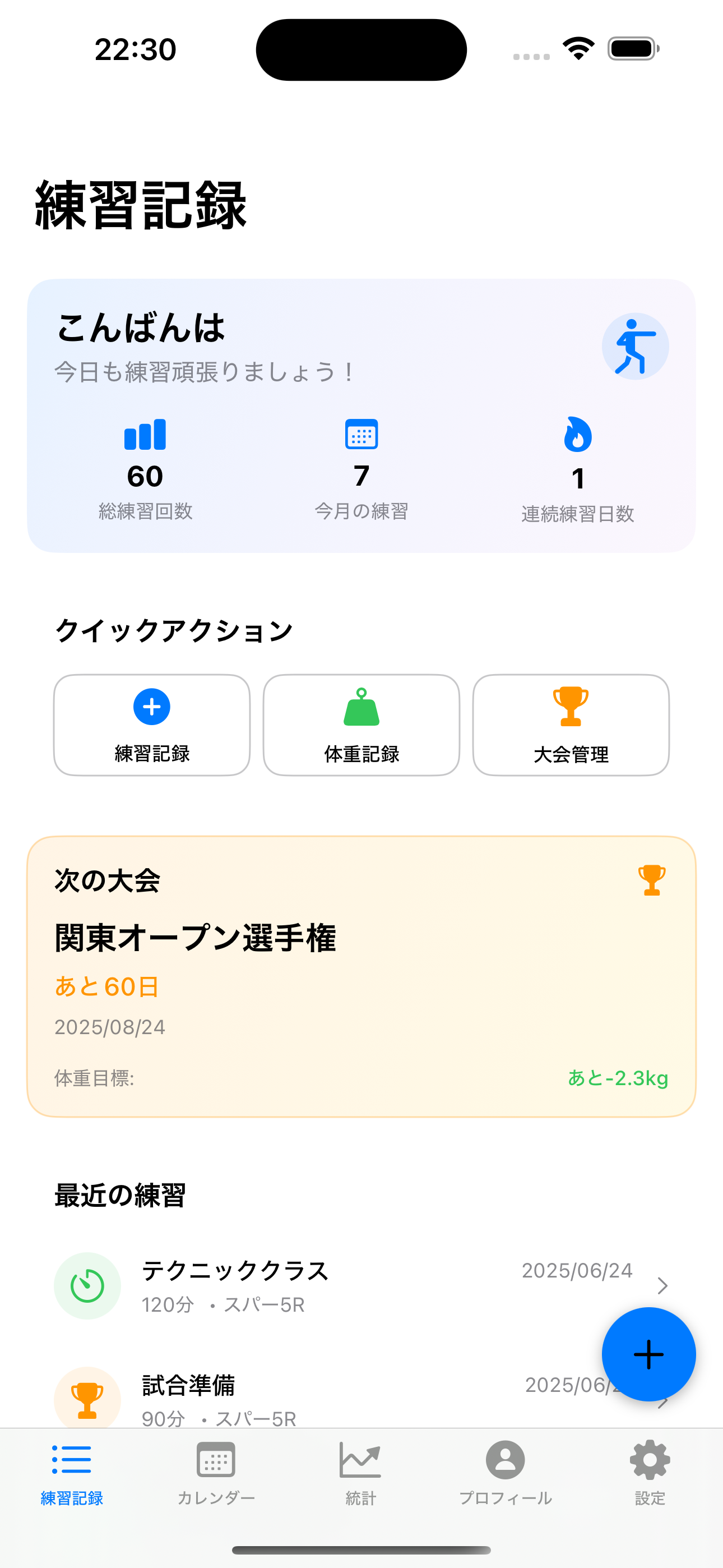The width and height of the screenshot is (723, 1568).
Task: Go to the プロフィール tab
Action: (505, 1472)
